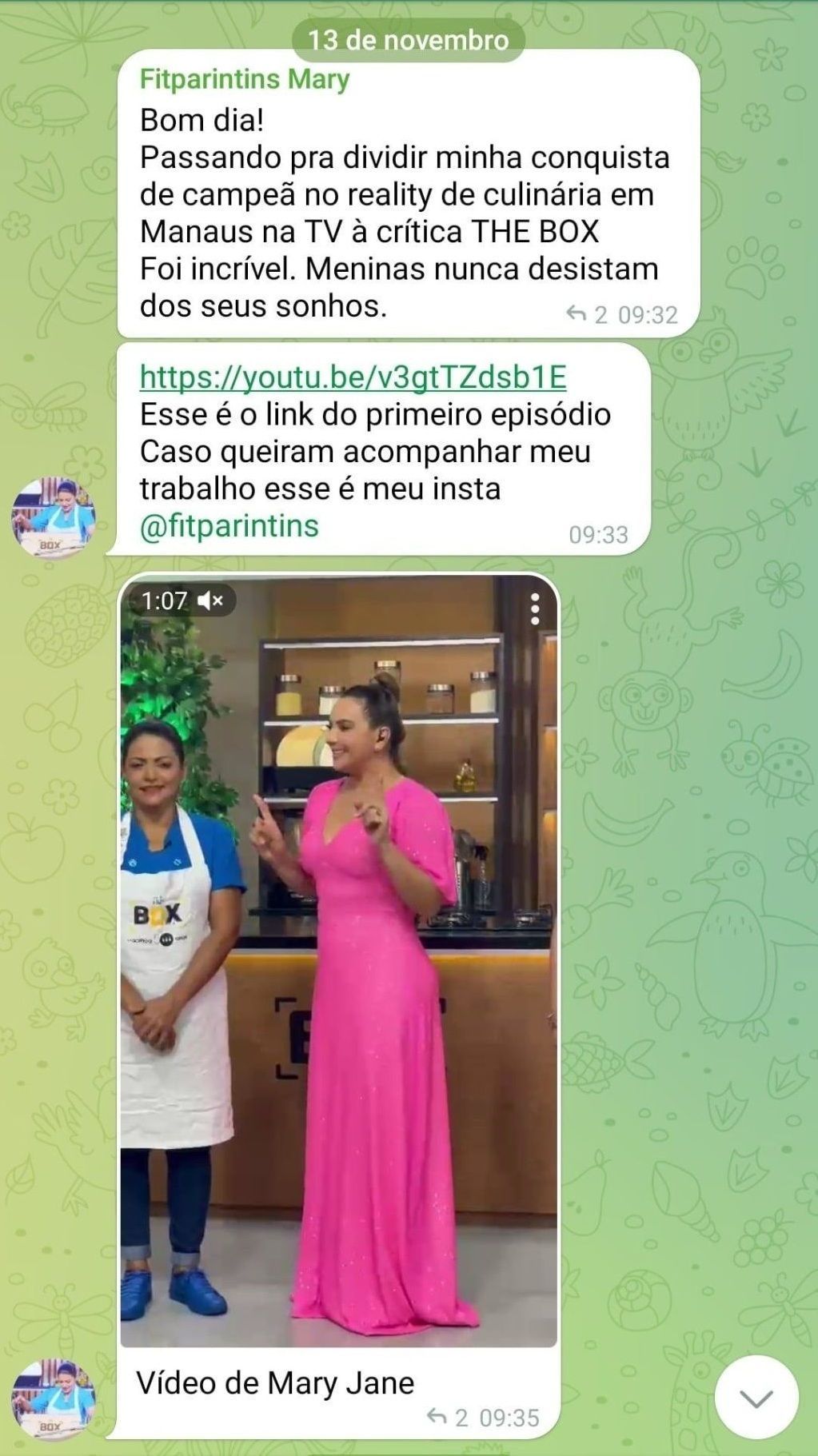View replies on the Mary Jane video
Viewport: 818px width, 1456px height.
click(448, 1418)
